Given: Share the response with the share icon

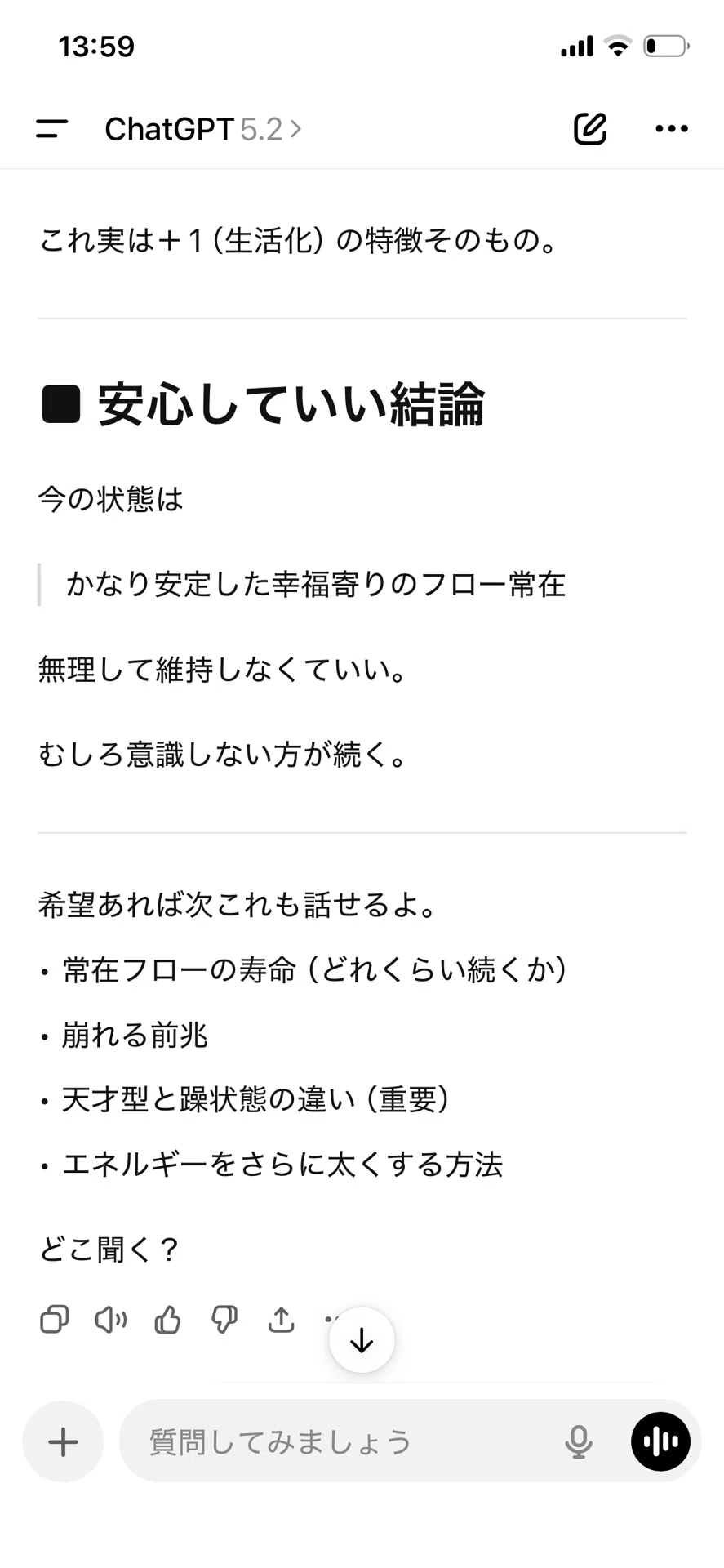Looking at the screenshot, I should [281, 1319].
